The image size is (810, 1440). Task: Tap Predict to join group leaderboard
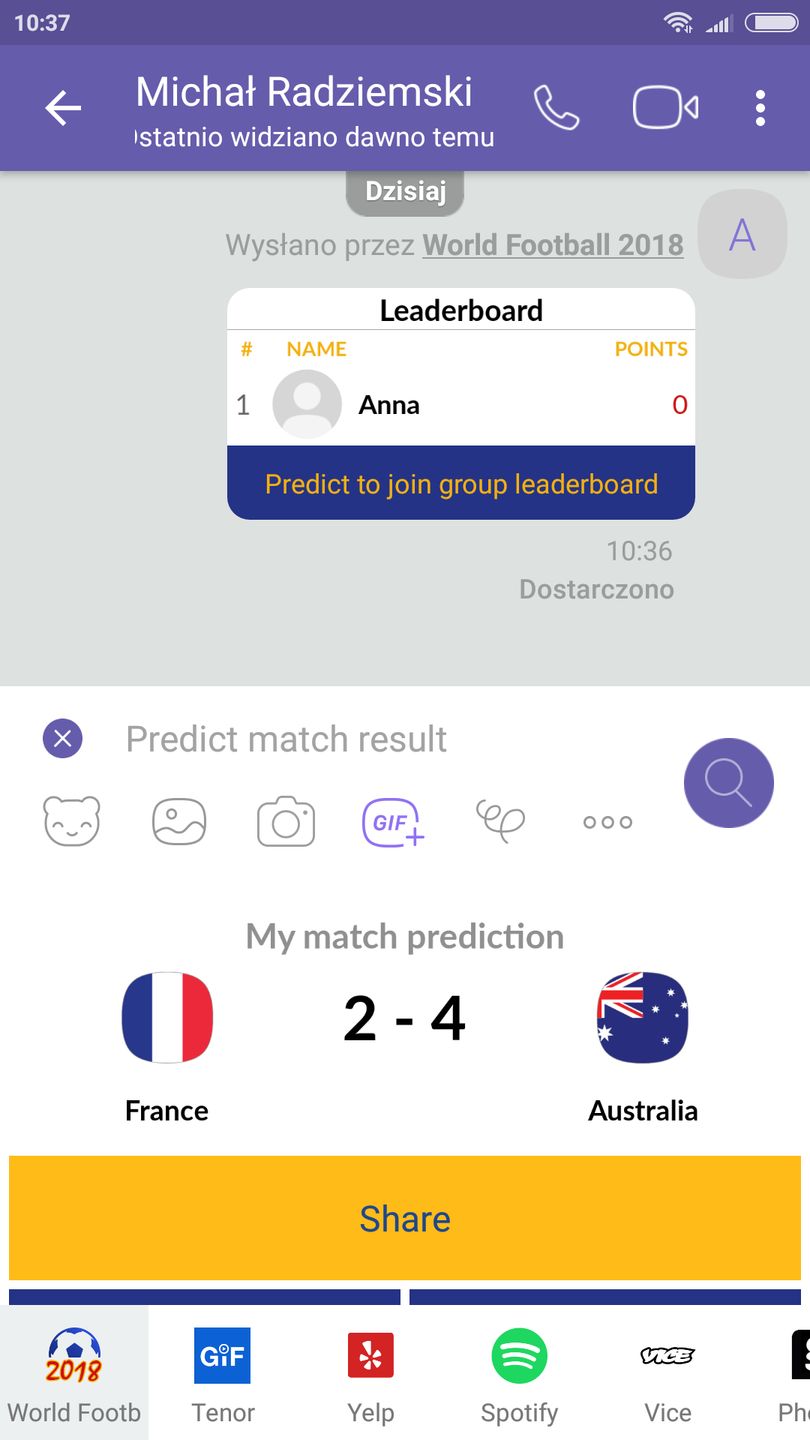point(461,484)
